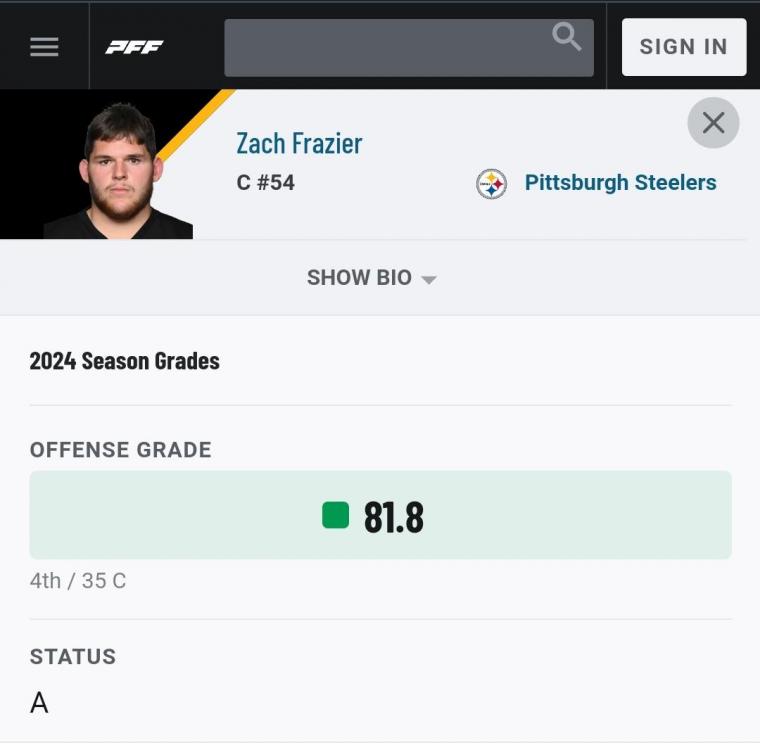Open Zach Frazier's player page
The width and height of the screenshot is (760, 750).
[299, 143]
